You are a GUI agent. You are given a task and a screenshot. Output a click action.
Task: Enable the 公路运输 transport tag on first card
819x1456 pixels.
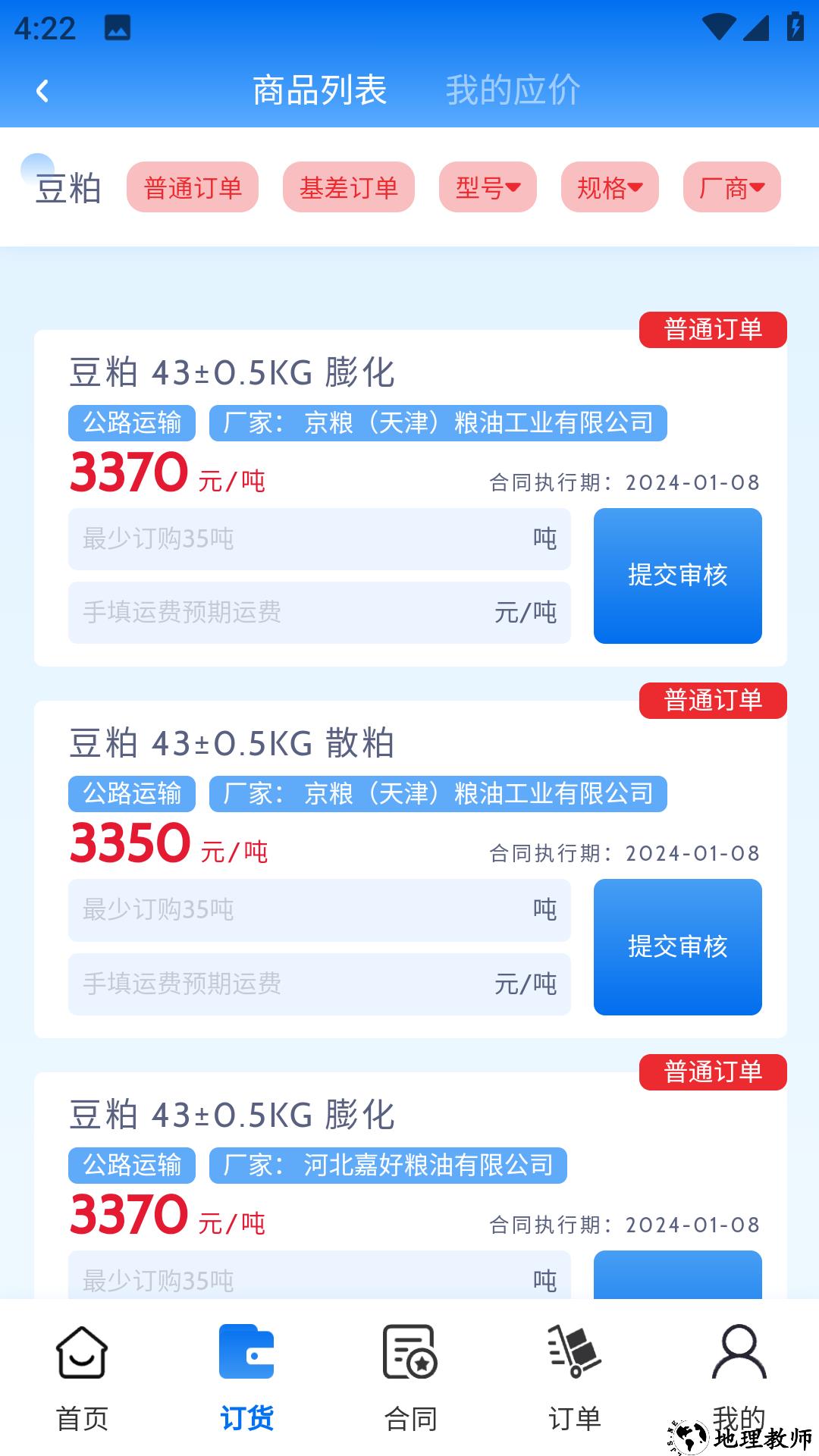pyautogui.click(x=130, y=425)
